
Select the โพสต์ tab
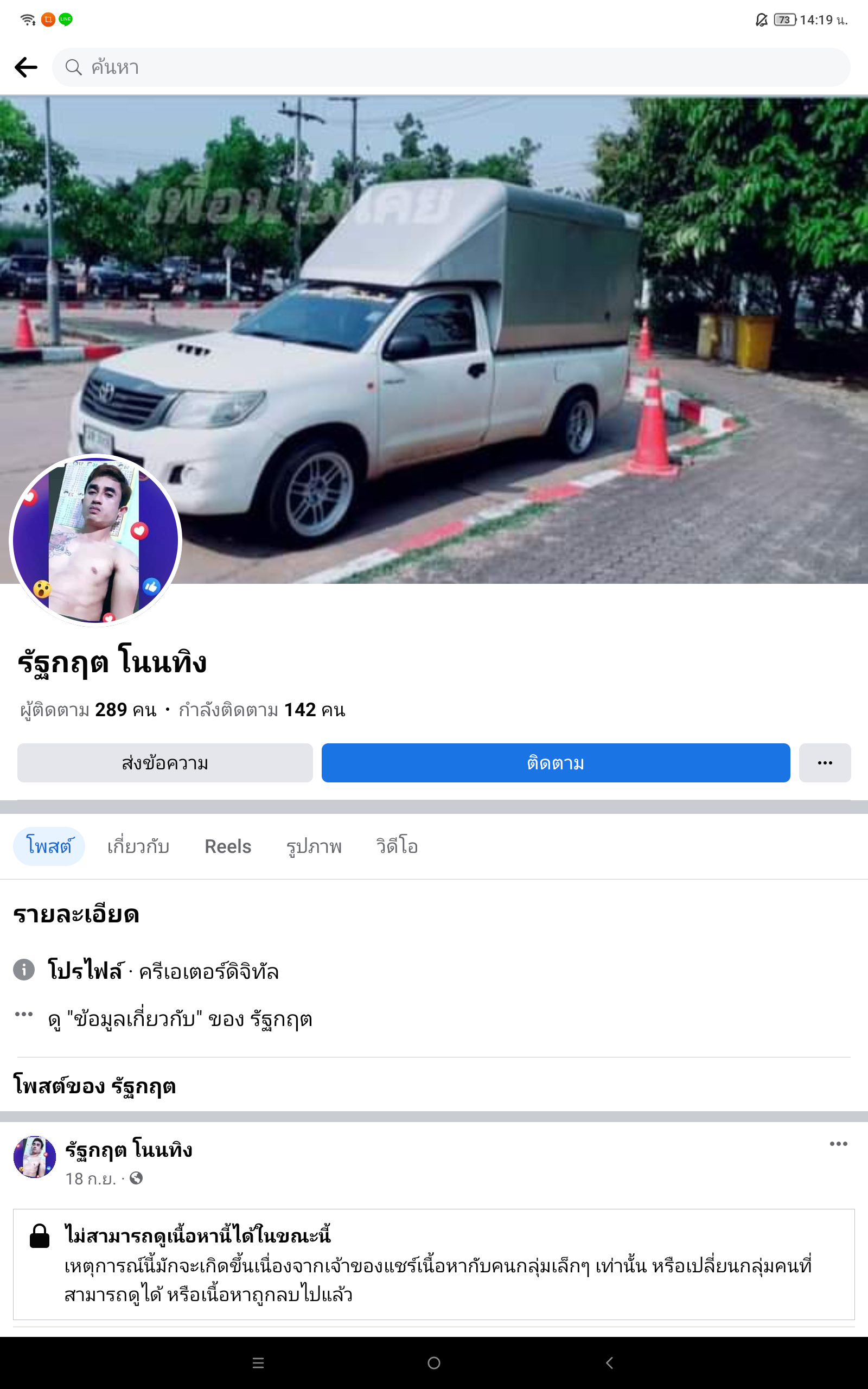coord(49,846)
